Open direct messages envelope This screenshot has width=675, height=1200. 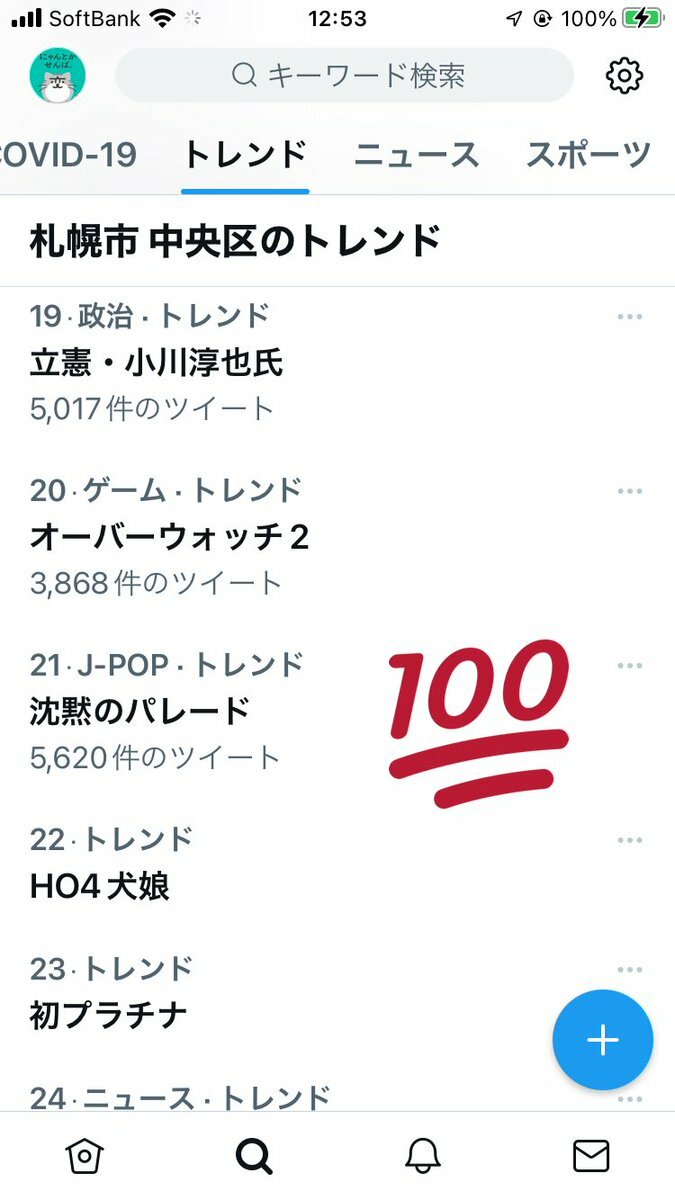click(591, 1156)
